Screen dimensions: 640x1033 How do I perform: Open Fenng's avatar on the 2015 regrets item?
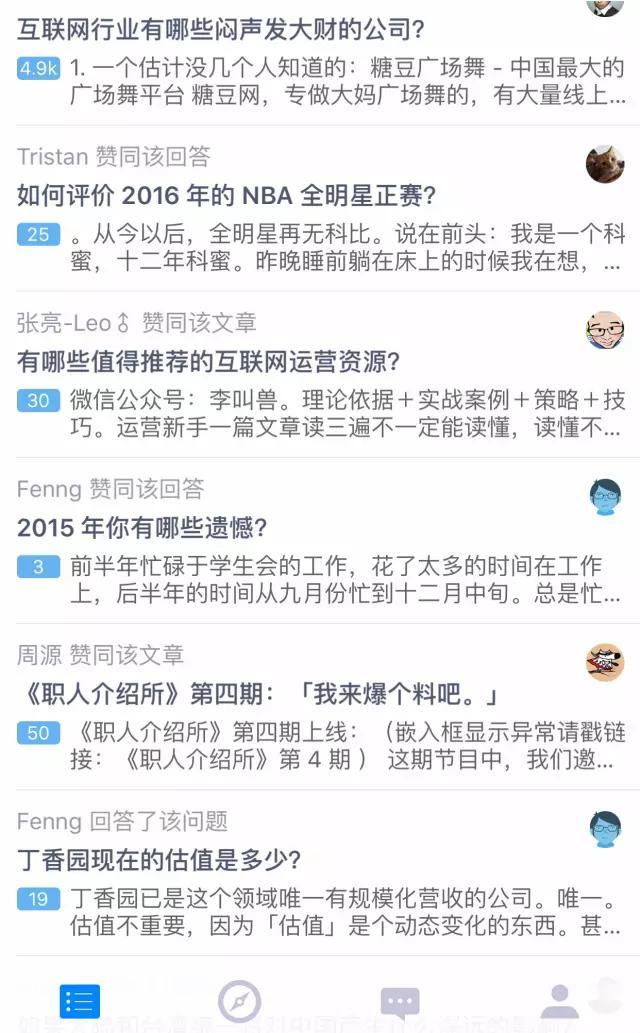tap(604, 496)
